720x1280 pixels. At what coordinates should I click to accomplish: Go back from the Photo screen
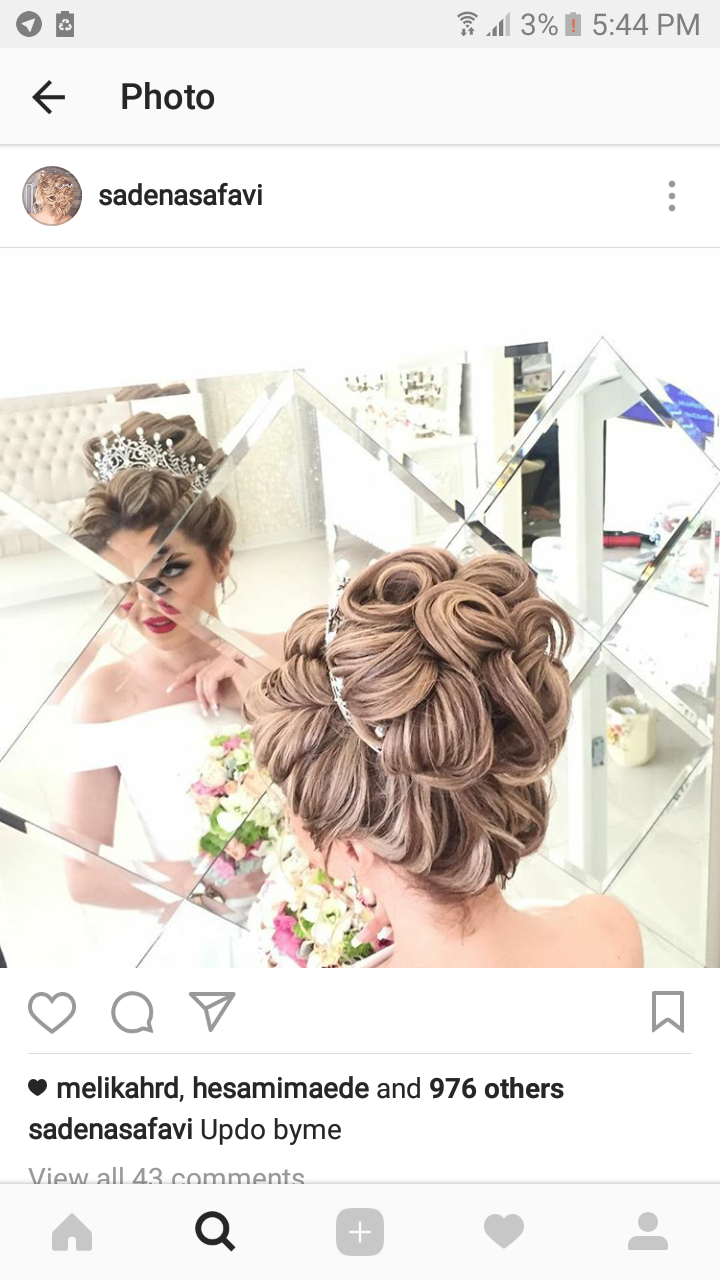coord(48,97)
